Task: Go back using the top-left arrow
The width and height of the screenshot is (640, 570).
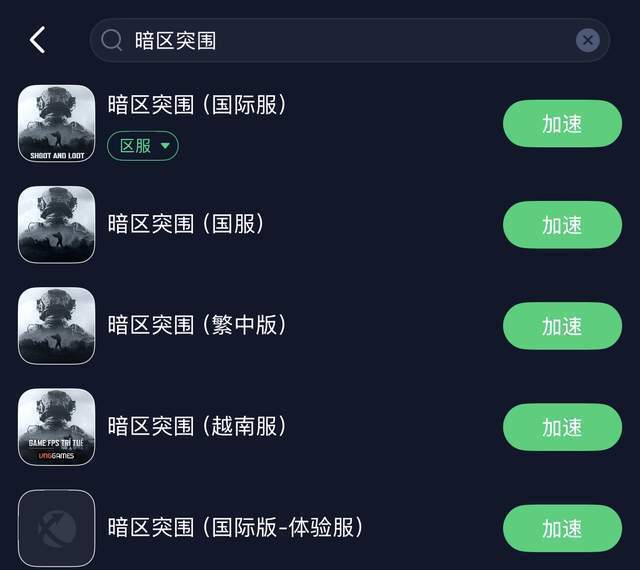Action: (37, 40)
